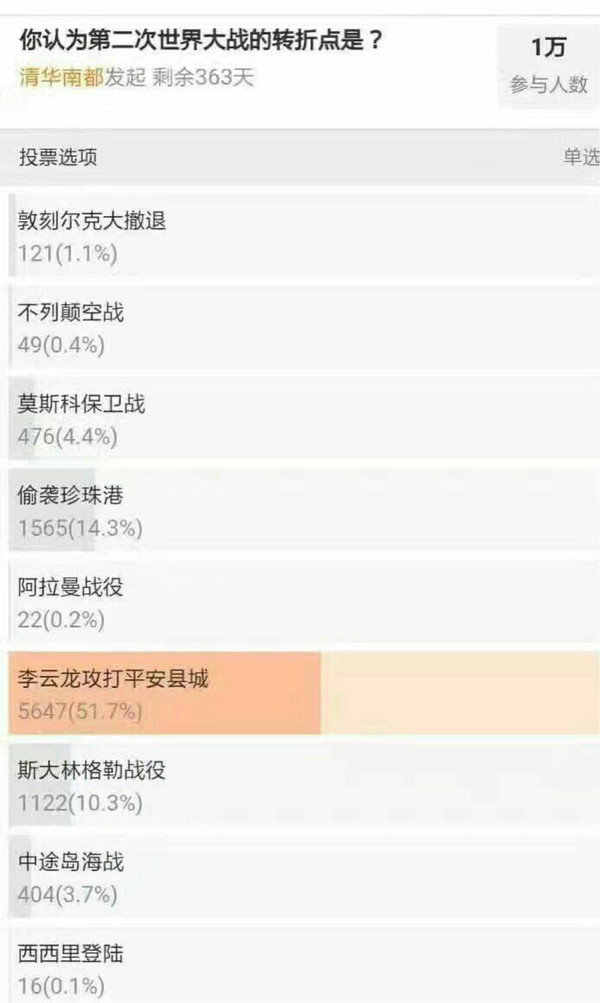Tap the highlighted 李云龙攻打平安县城 option

coord(304,693)
